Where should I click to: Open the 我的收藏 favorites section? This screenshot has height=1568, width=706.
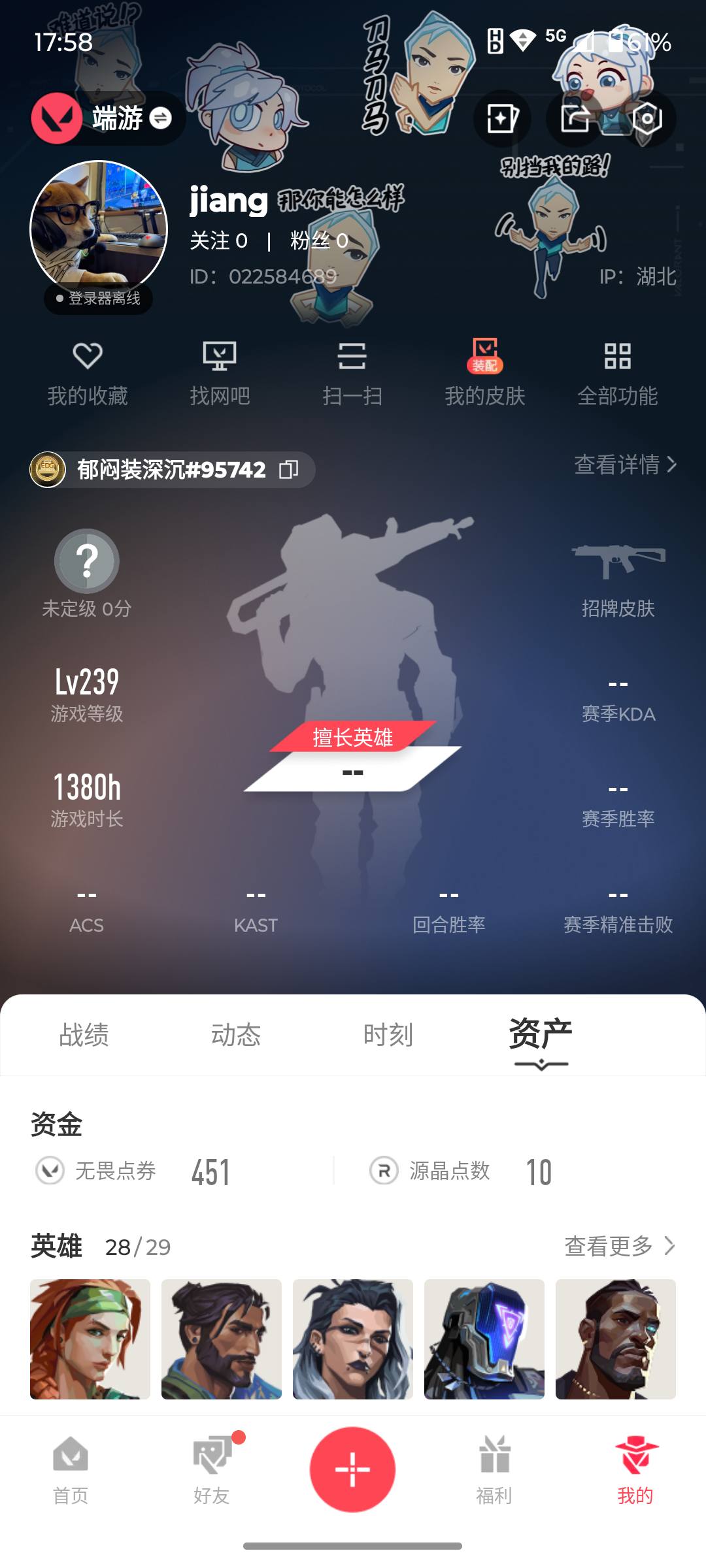(x=88, y=372)
